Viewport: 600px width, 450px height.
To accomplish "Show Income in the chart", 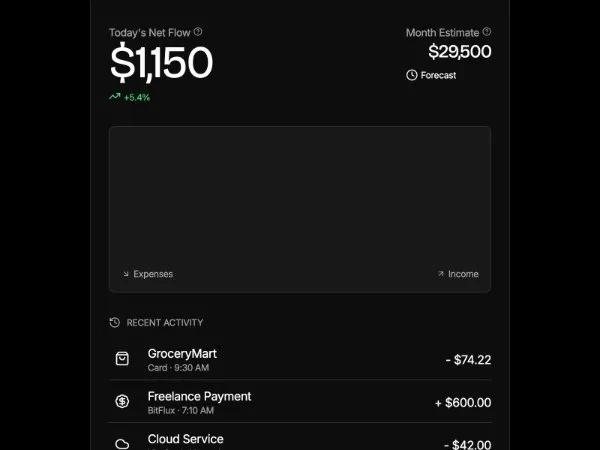I will (x=458, y=274).
